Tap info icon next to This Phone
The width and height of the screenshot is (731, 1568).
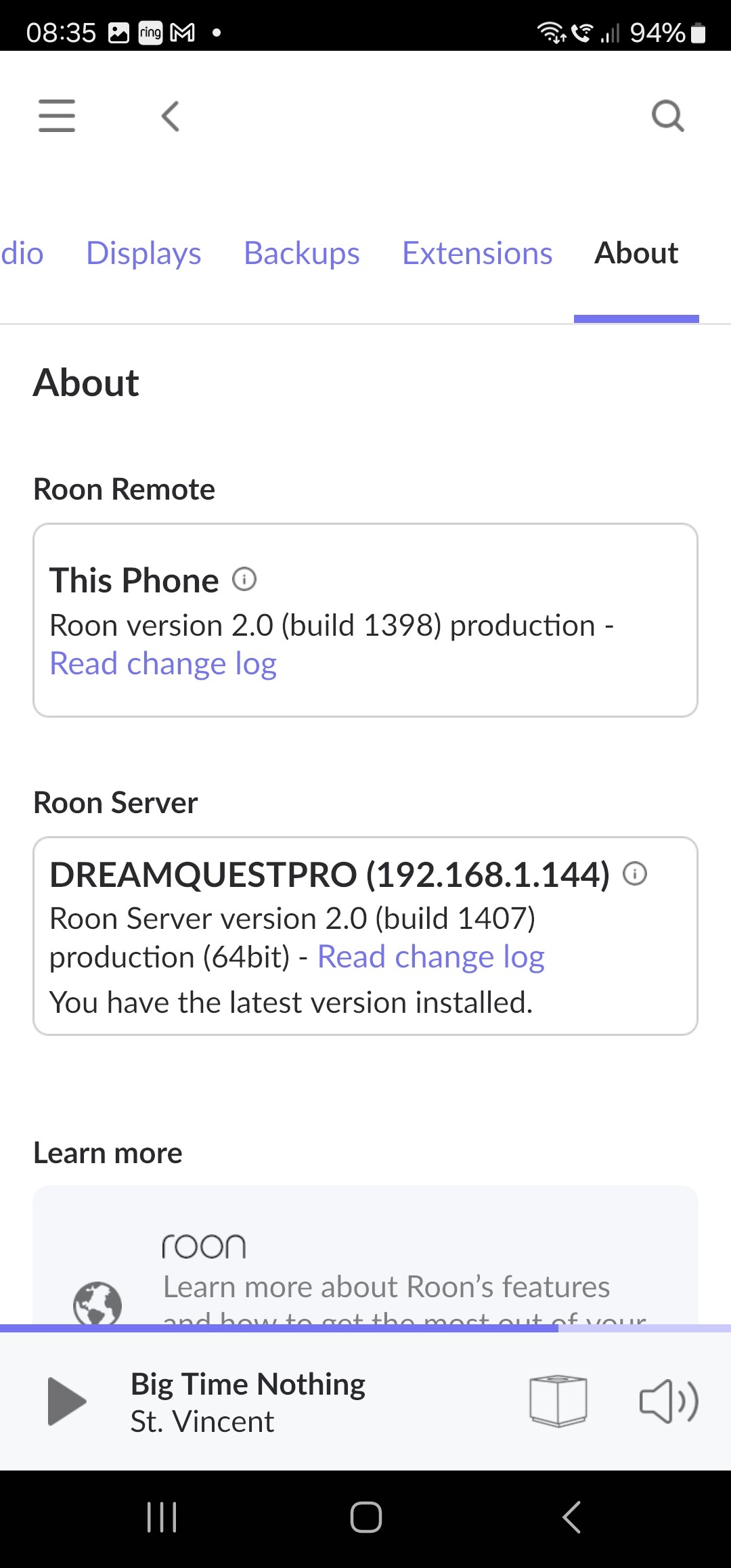244,579
